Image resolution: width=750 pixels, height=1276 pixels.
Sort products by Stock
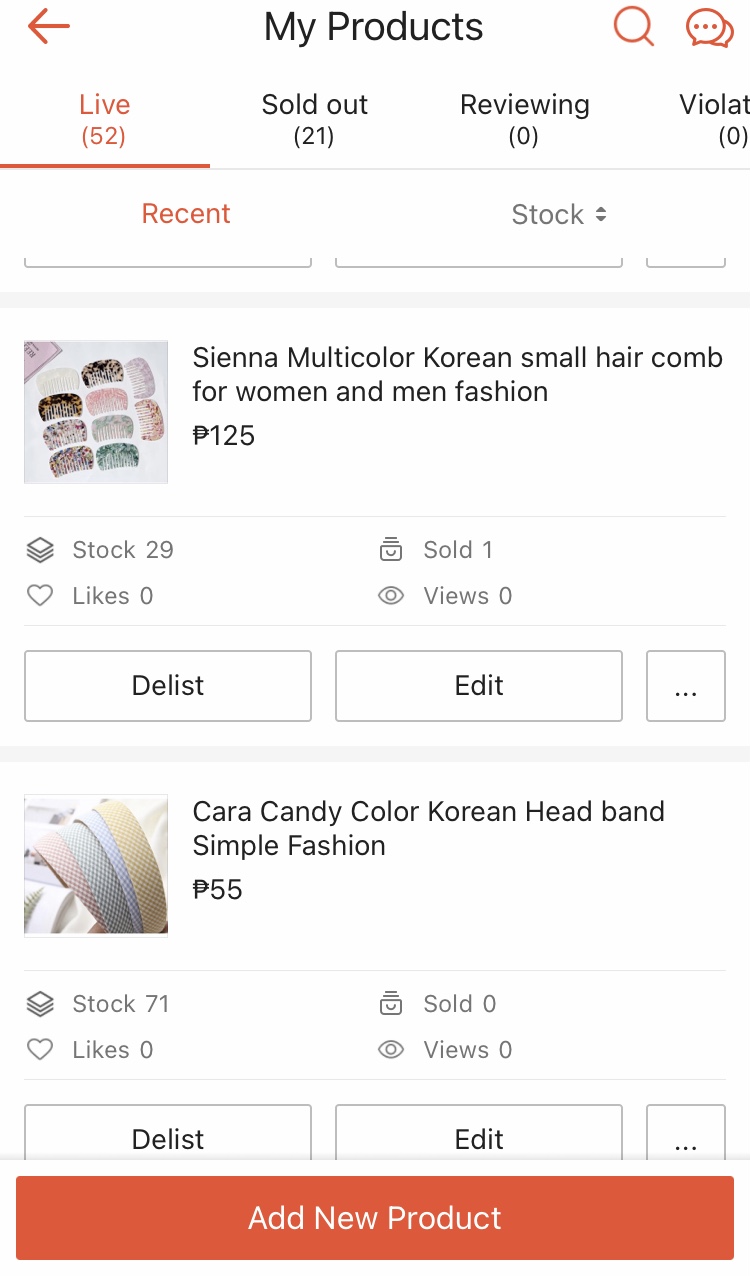tap(558, 214)
